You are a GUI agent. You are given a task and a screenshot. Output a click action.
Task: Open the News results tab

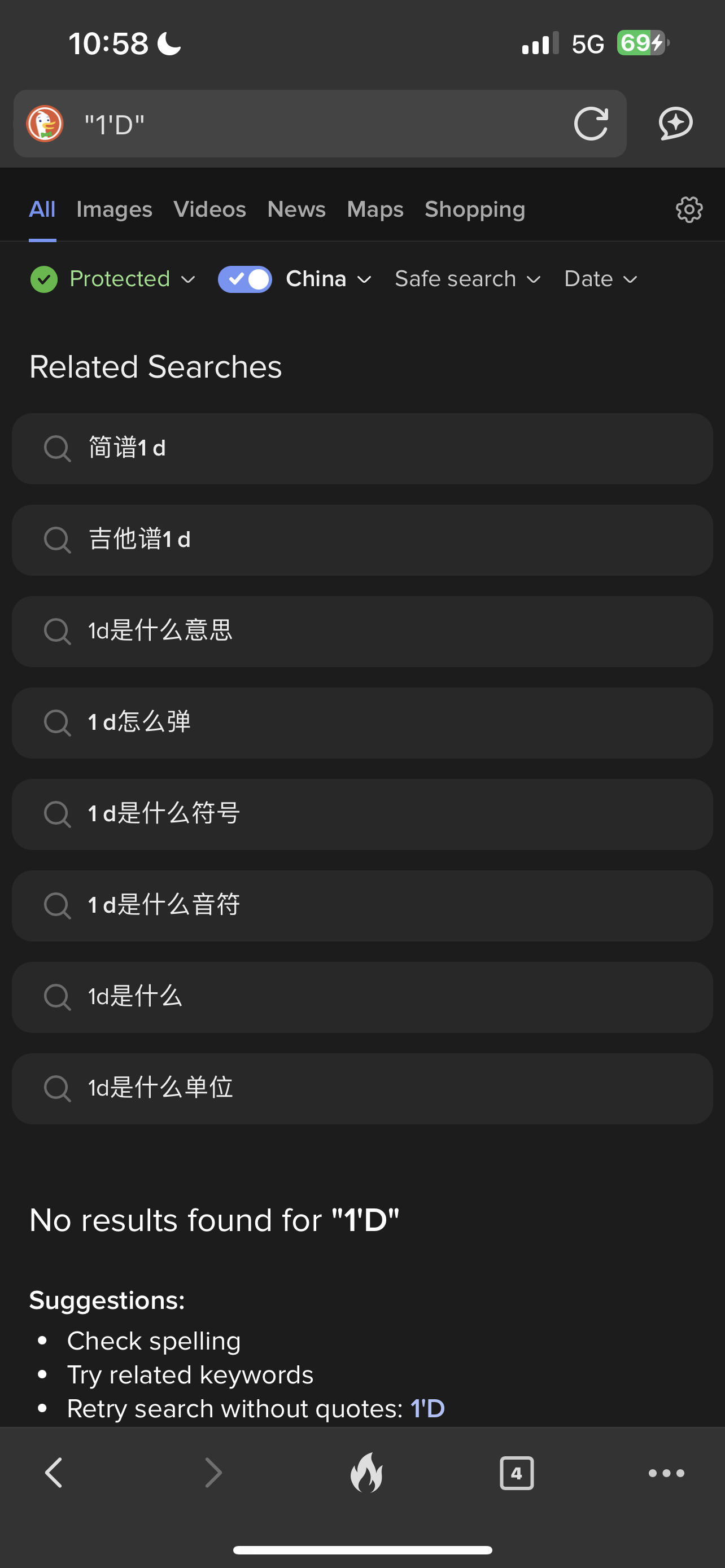[x=296, y=209]
